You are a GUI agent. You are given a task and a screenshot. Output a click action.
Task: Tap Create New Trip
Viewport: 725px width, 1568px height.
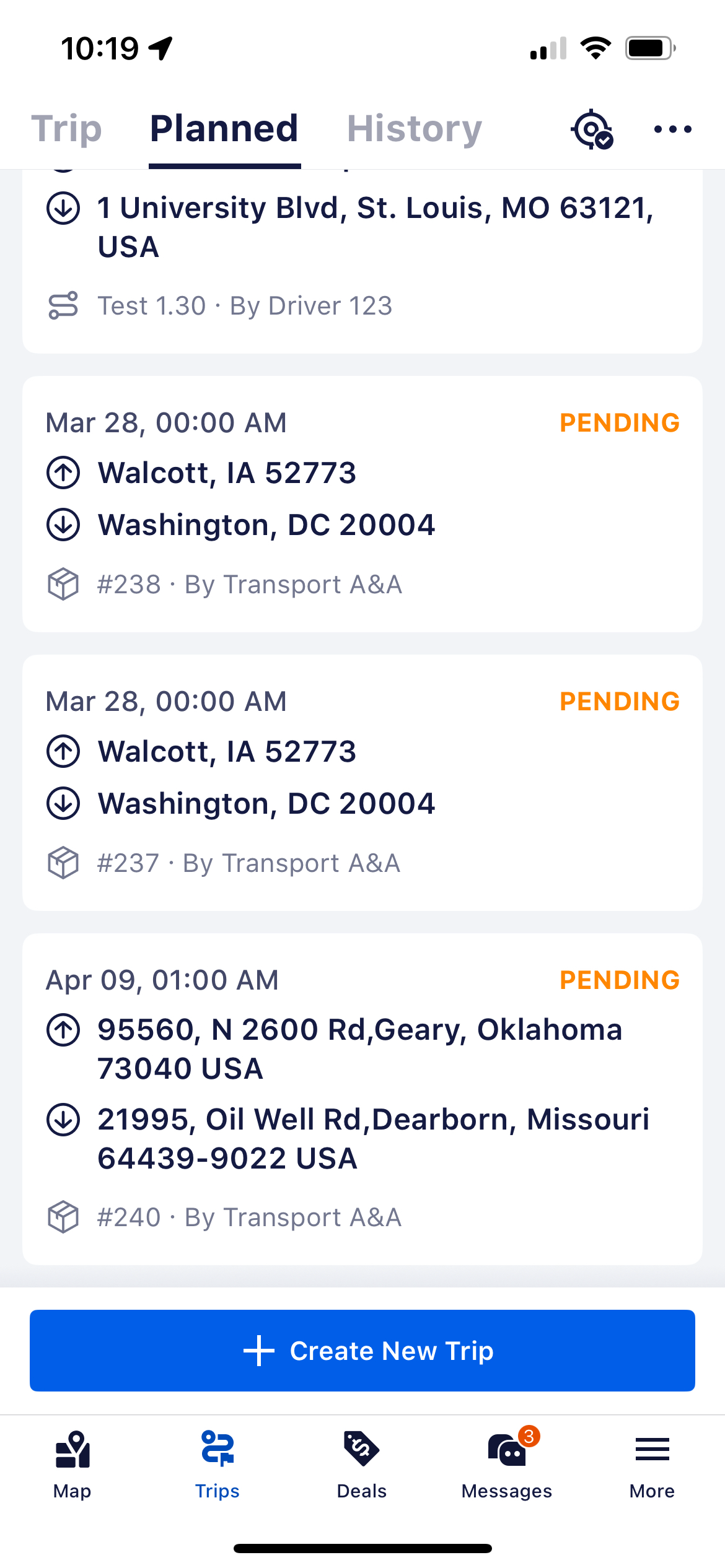click(362, 1350)
